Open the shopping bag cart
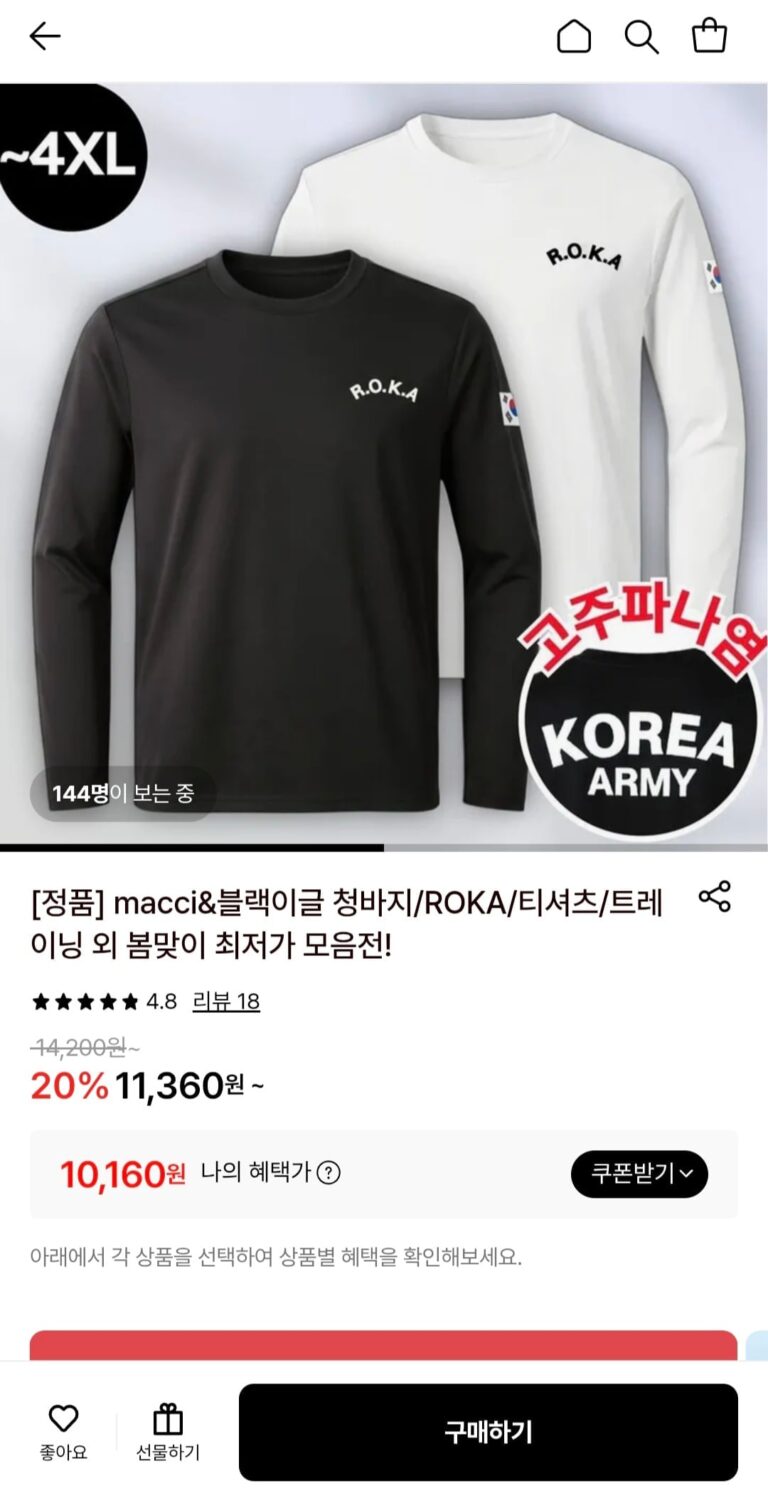The height and width of the screenshot is (1498, 768). point(709,37)
